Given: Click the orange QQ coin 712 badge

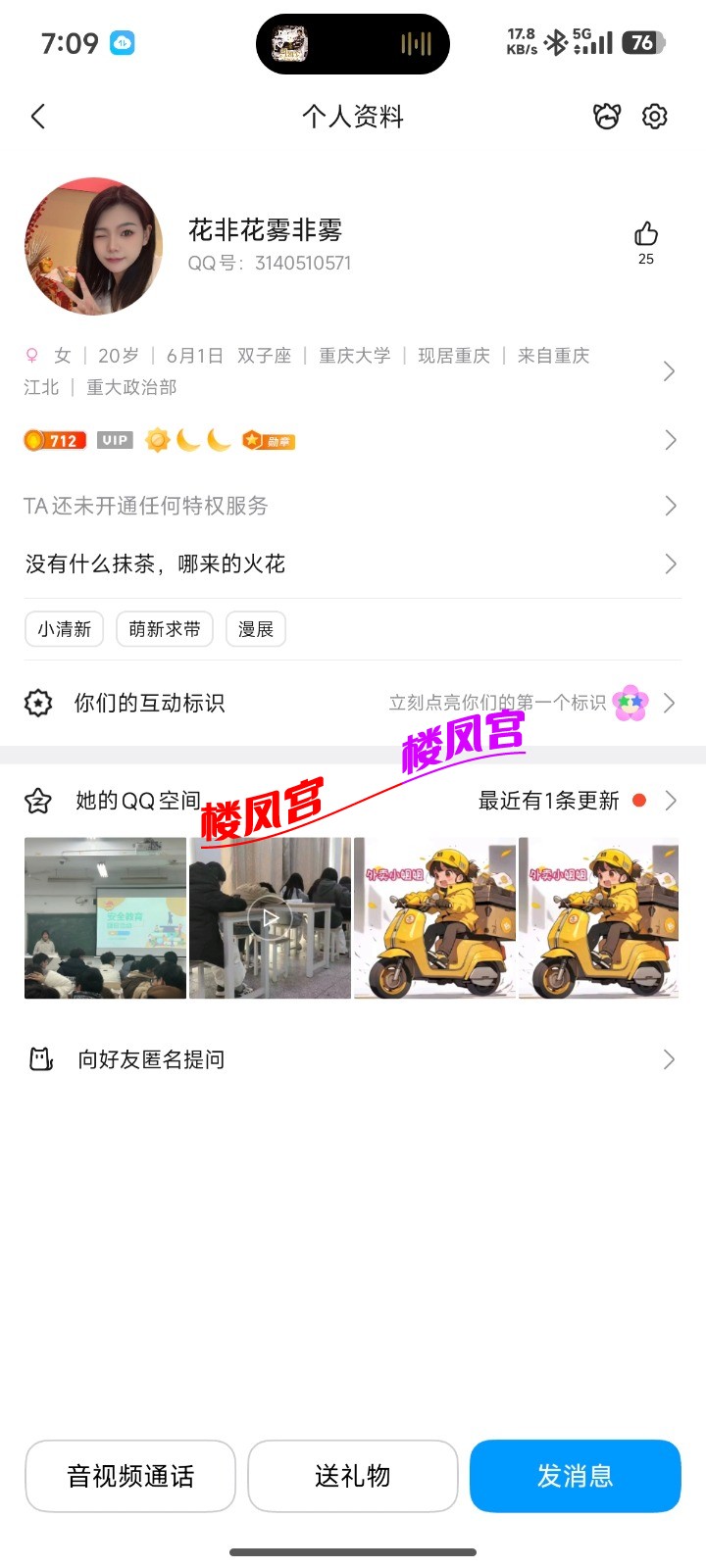Looking at the screenshot, I should point(56,439).
